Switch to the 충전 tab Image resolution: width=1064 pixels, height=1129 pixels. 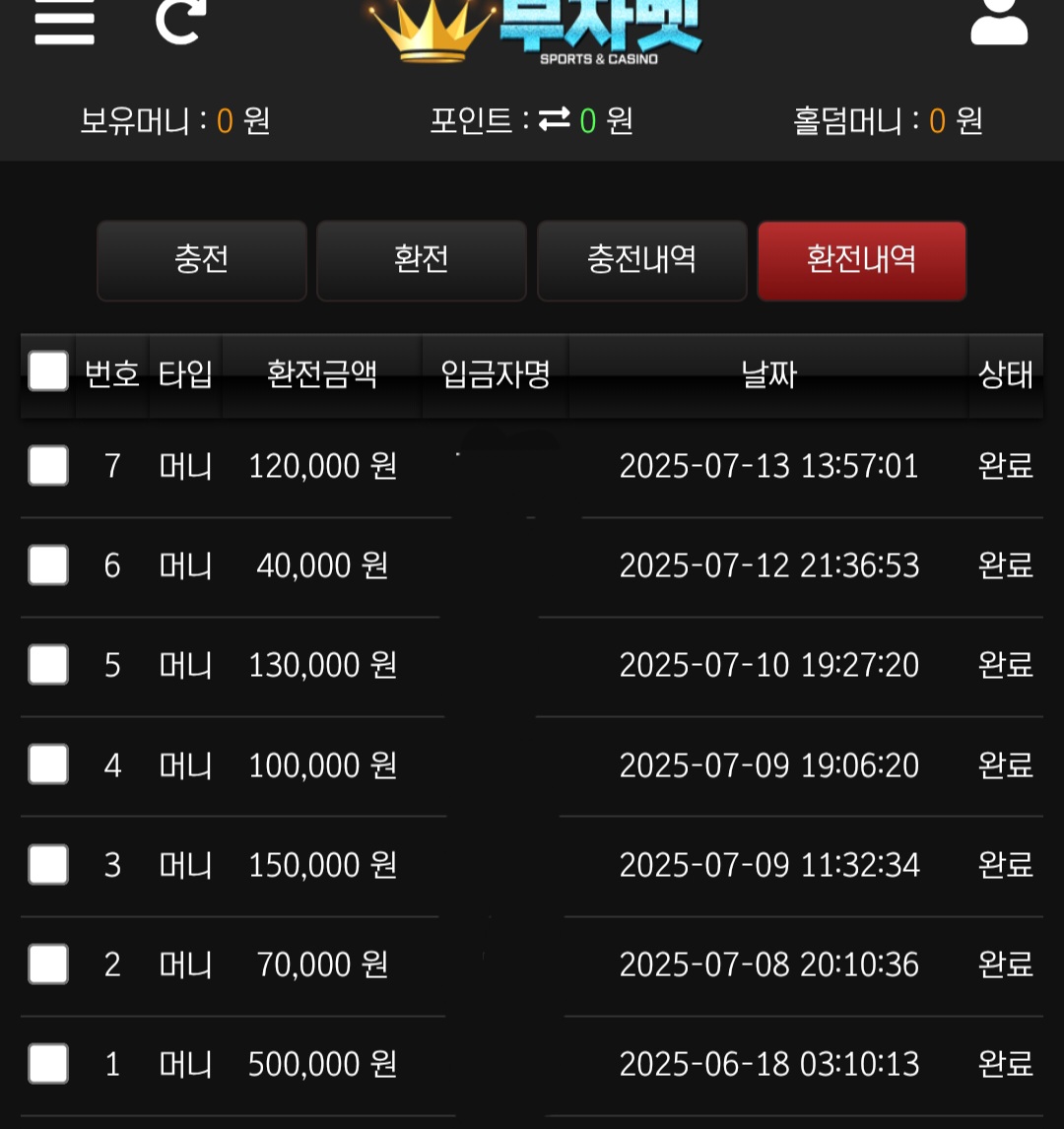coord(202,260)
